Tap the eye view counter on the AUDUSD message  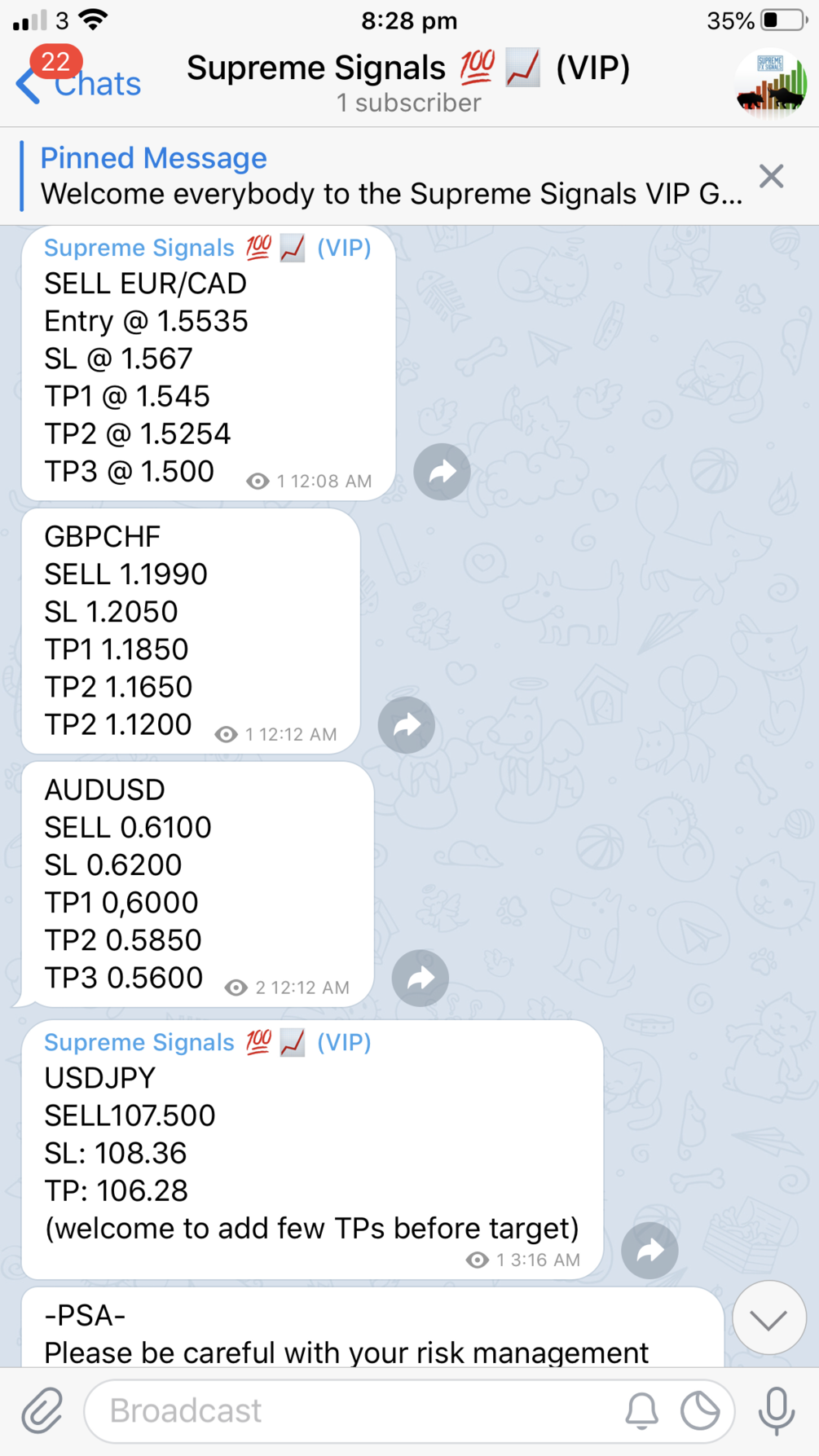(x=236, y=987)
